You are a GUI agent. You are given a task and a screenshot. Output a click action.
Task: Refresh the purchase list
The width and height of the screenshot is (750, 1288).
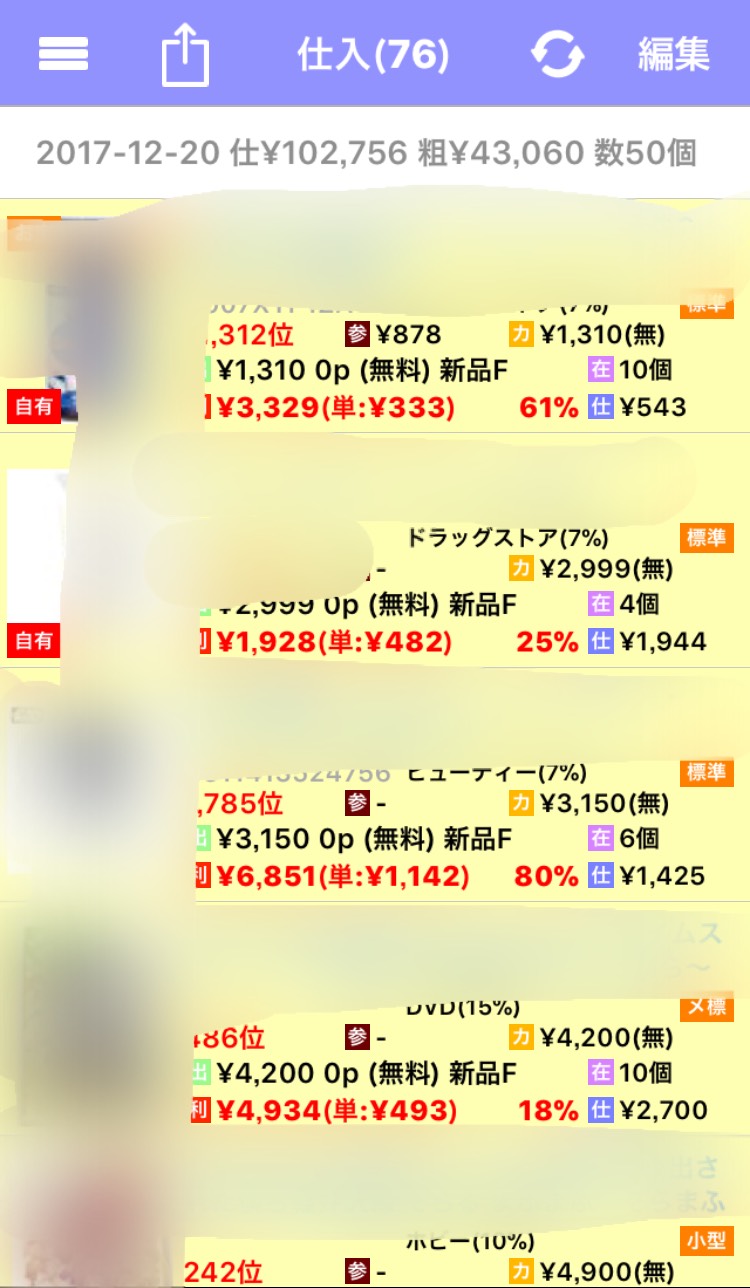[557, 54]
